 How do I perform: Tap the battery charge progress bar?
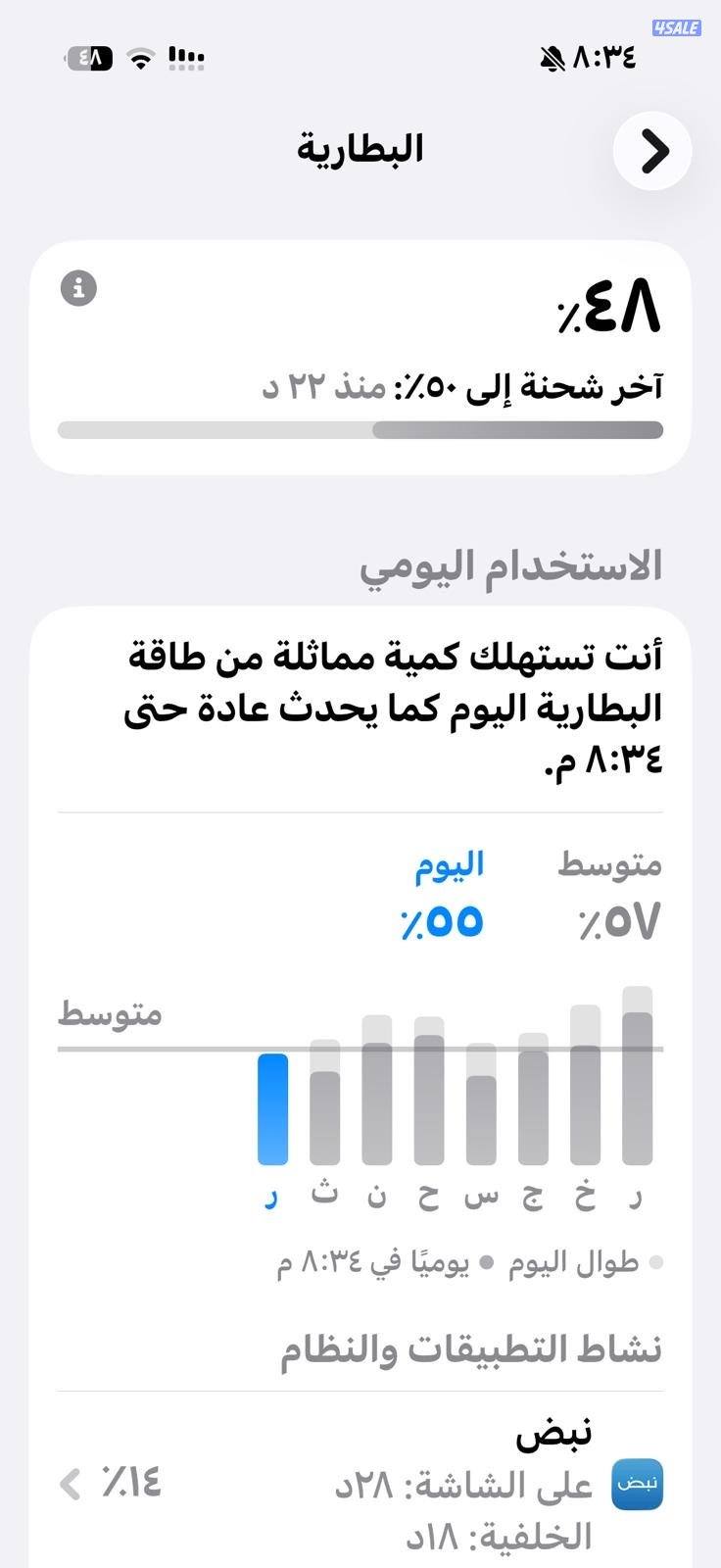[x=360, y=429]
